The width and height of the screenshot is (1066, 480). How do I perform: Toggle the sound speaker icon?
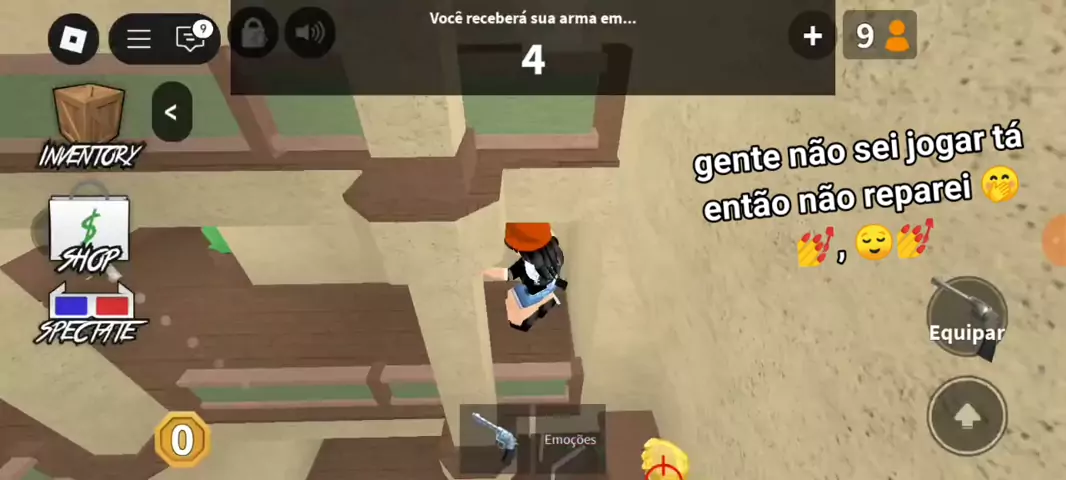click(x=310, y=33)
